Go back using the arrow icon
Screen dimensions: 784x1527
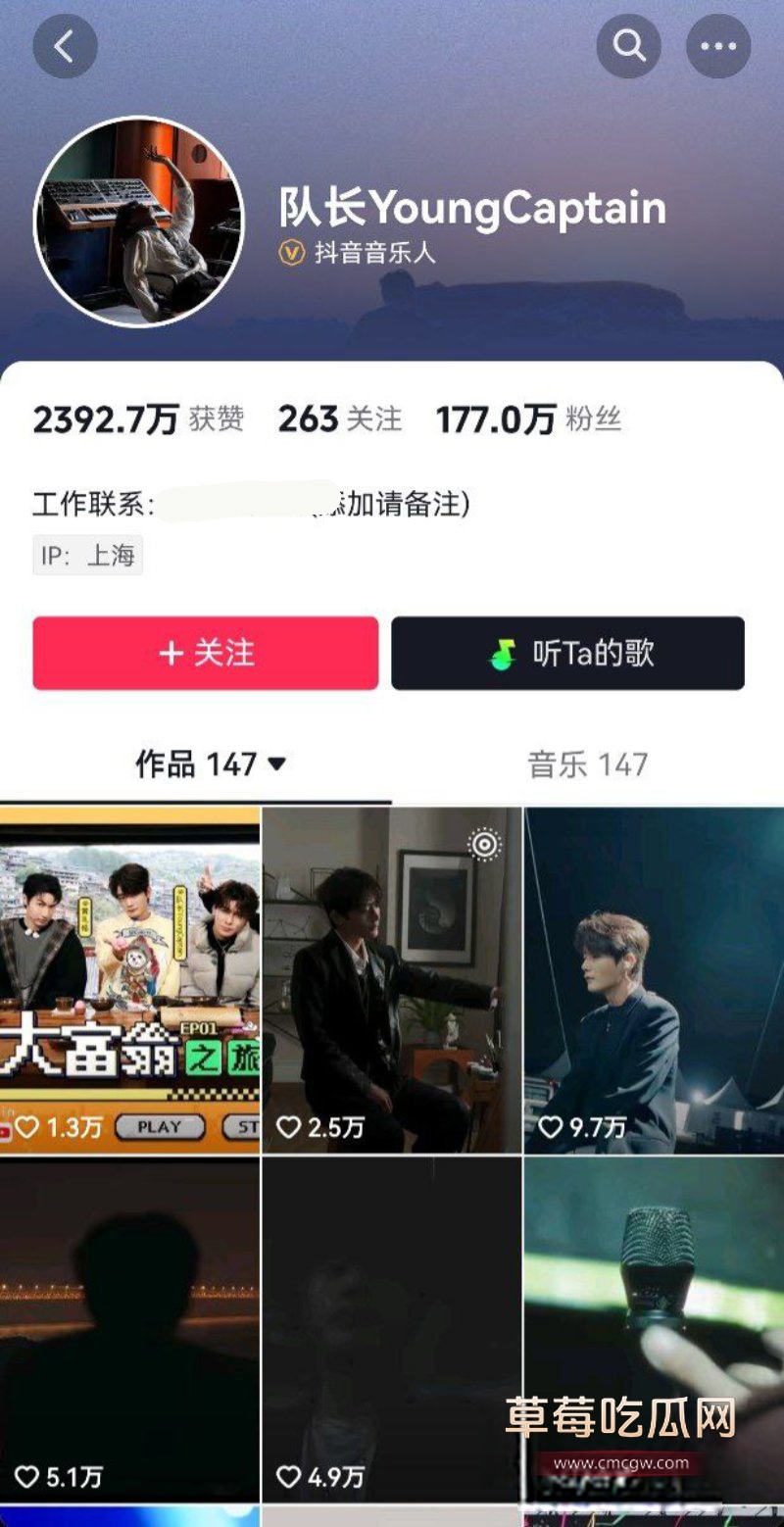[65, 46]
